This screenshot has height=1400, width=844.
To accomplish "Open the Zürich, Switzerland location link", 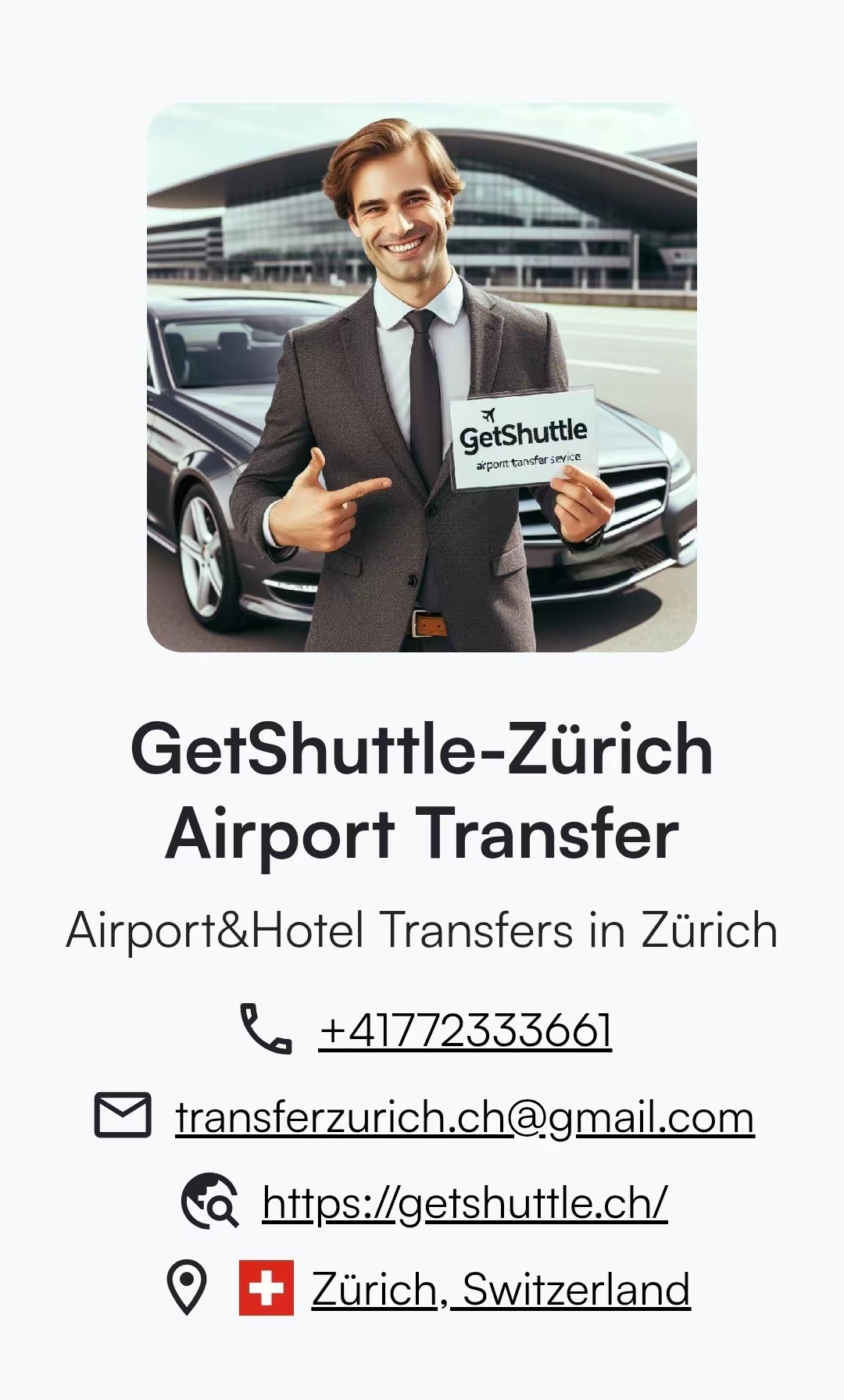I will click(x=500, y=1289).
